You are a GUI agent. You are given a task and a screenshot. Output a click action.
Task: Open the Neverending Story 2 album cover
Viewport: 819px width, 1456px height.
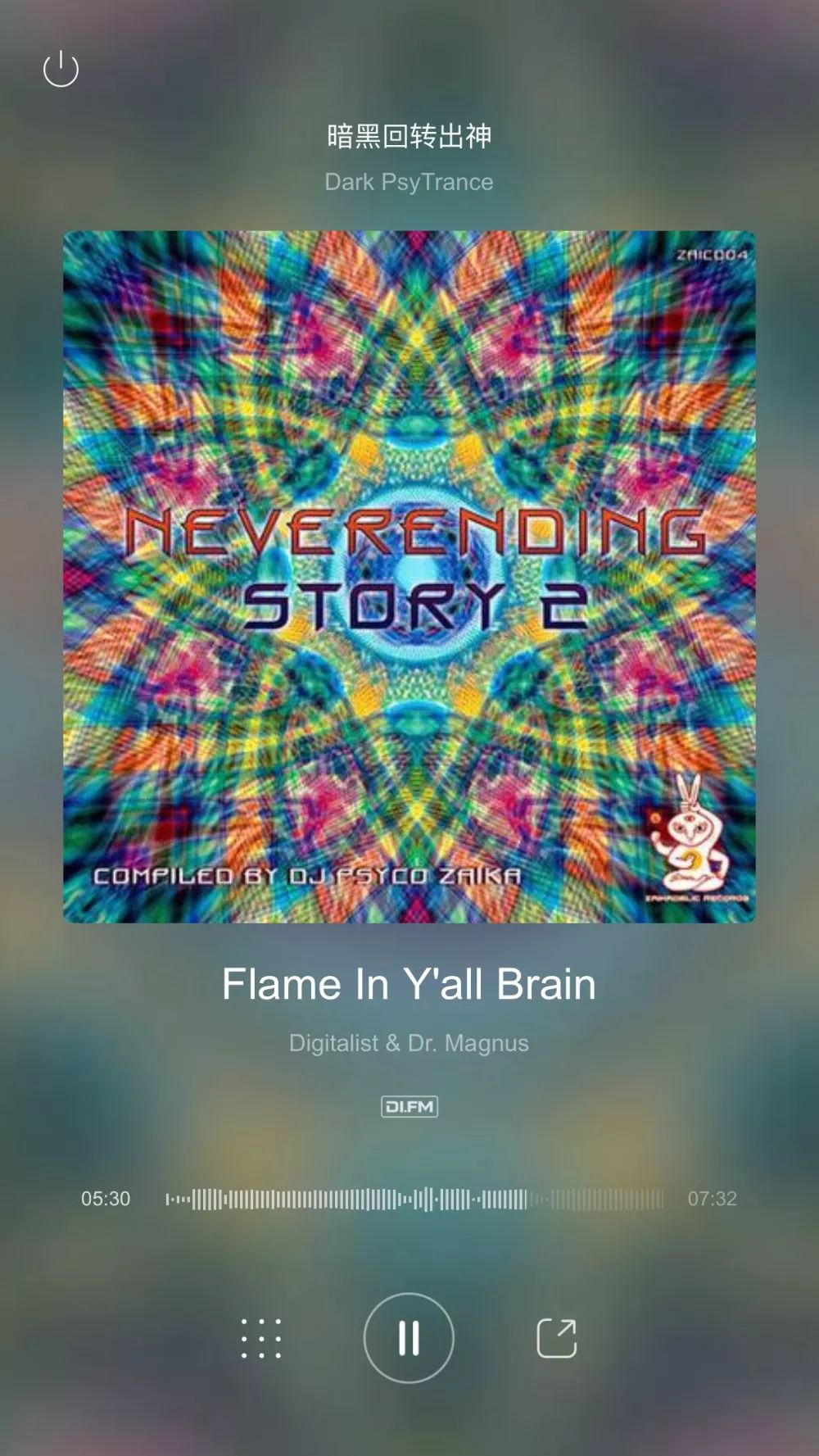(409, 577)
